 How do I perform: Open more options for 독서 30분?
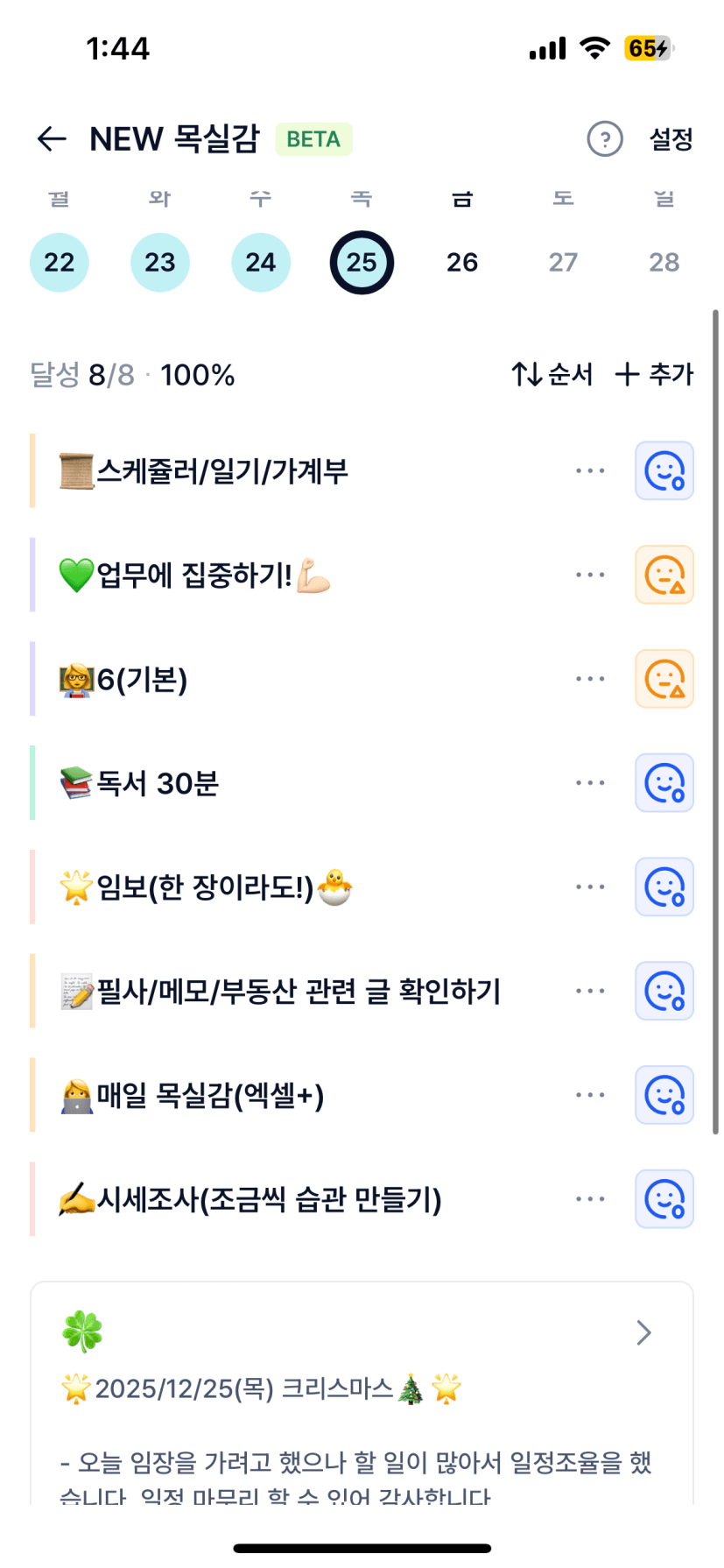click(590, 783)
